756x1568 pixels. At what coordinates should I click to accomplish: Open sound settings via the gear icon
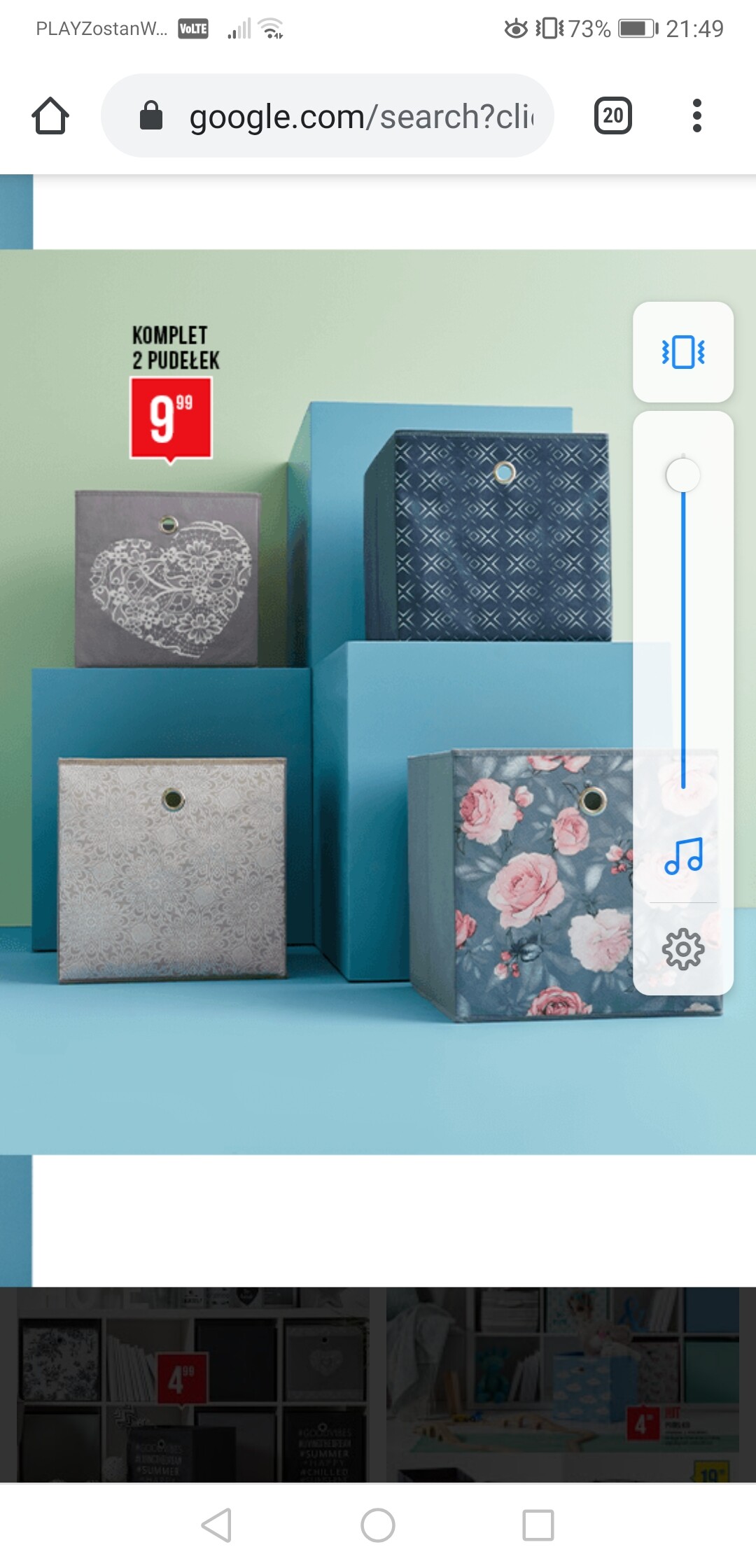683,949
